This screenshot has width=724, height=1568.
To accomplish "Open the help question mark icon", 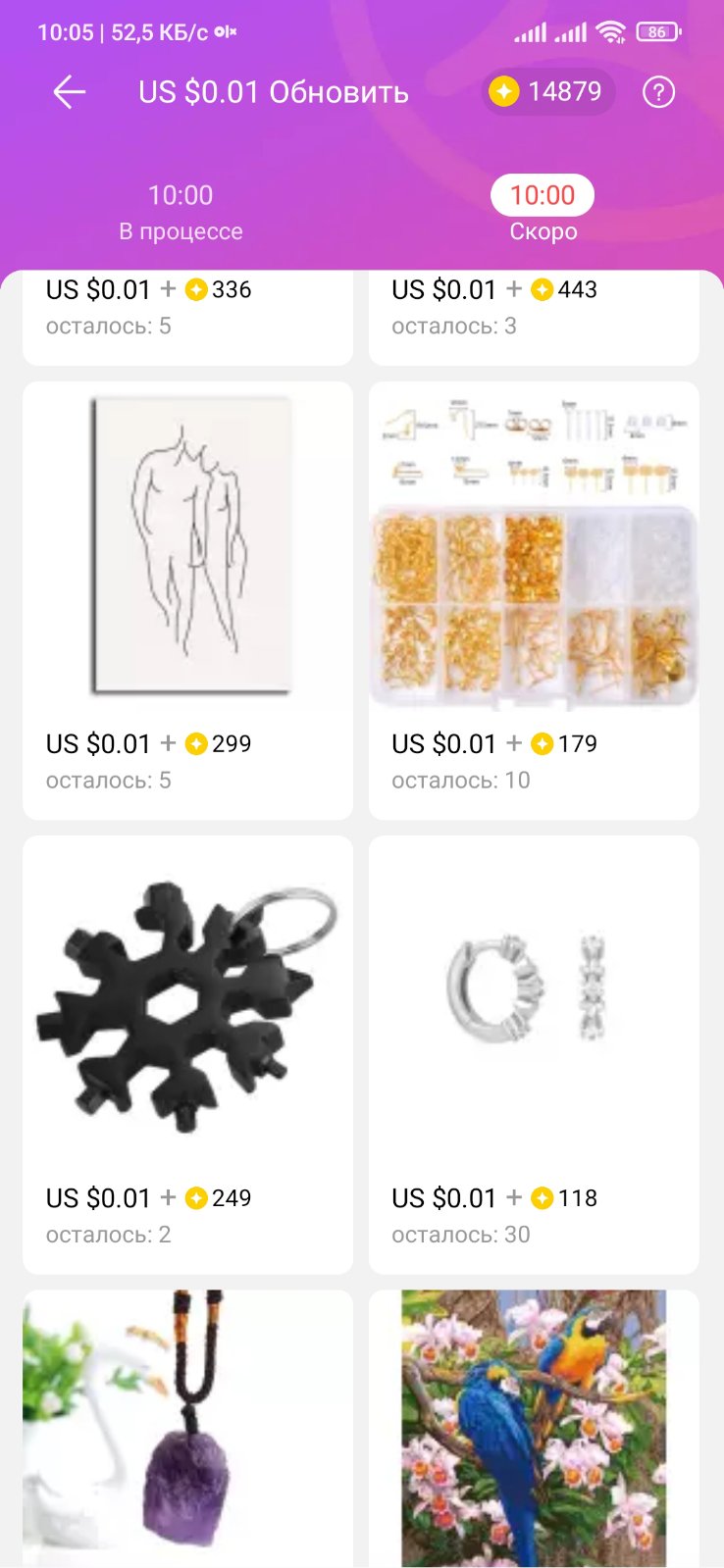I will point(658,92).
